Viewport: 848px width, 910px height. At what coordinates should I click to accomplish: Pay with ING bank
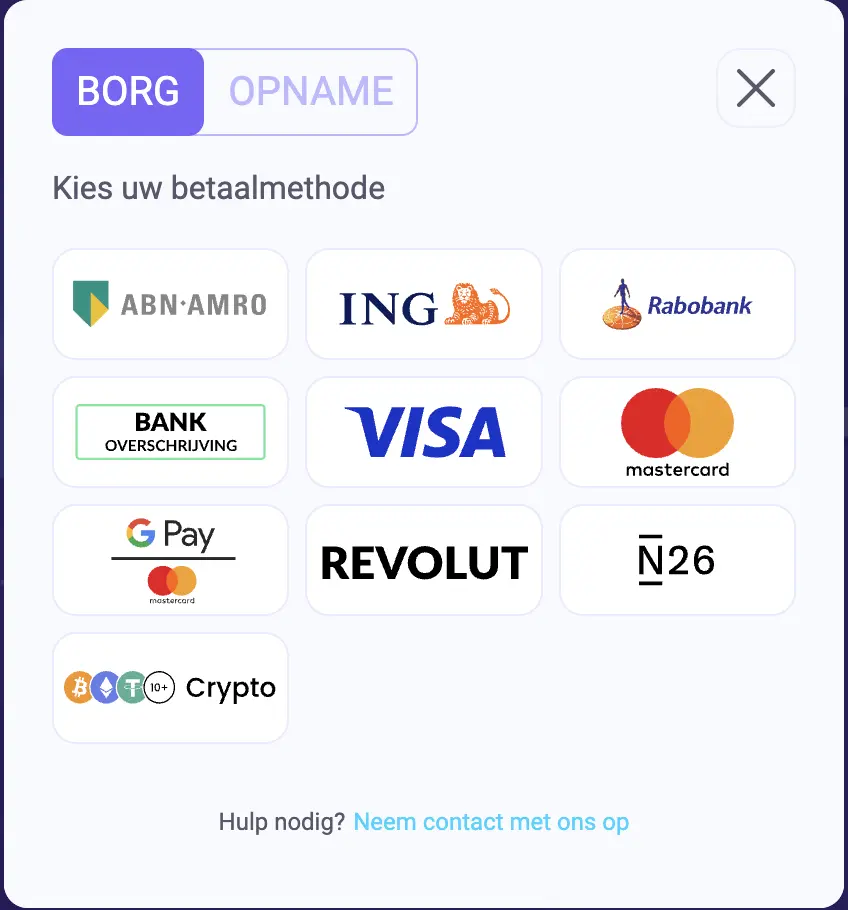423,304
